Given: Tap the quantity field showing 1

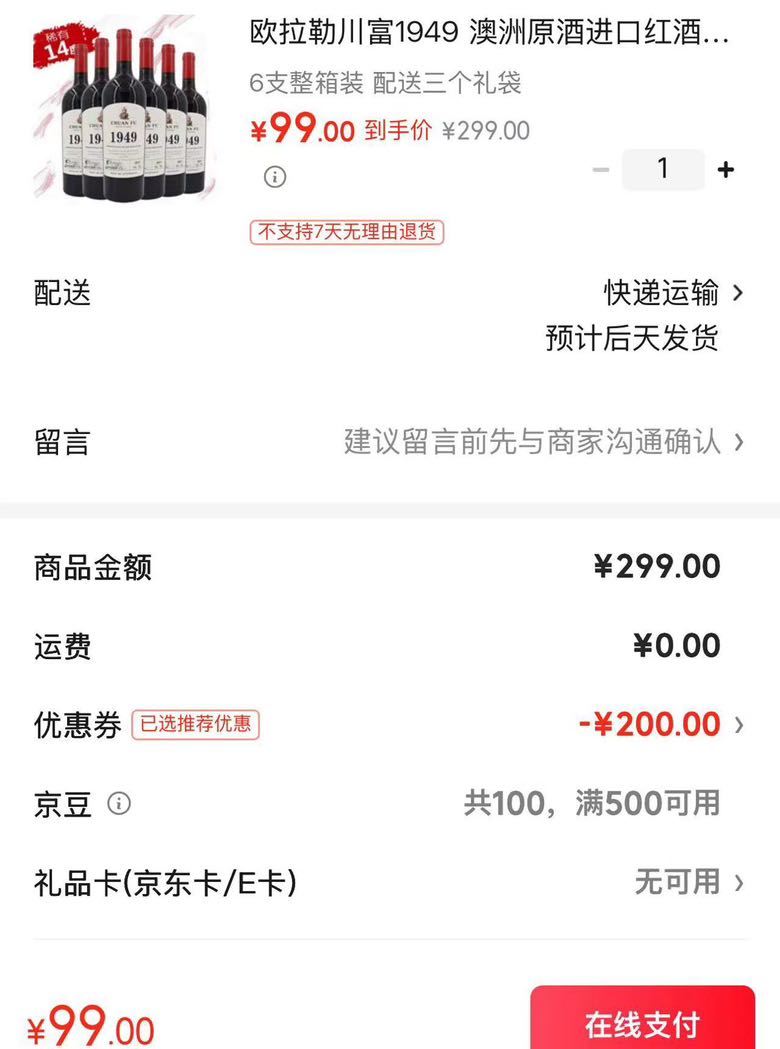Looking at the screenshot, I should pyautogui.click(x=663, y=170).
